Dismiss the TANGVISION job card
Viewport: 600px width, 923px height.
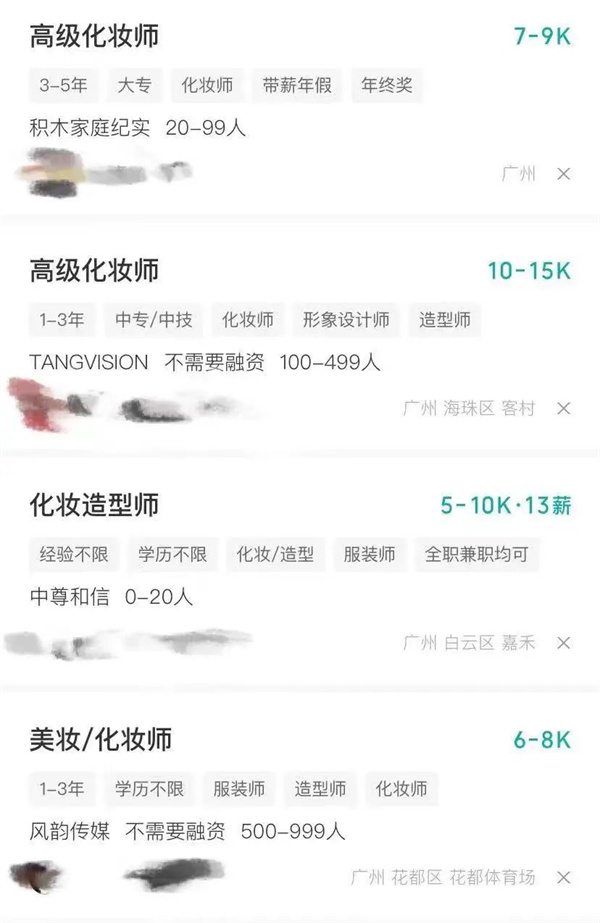564,408
